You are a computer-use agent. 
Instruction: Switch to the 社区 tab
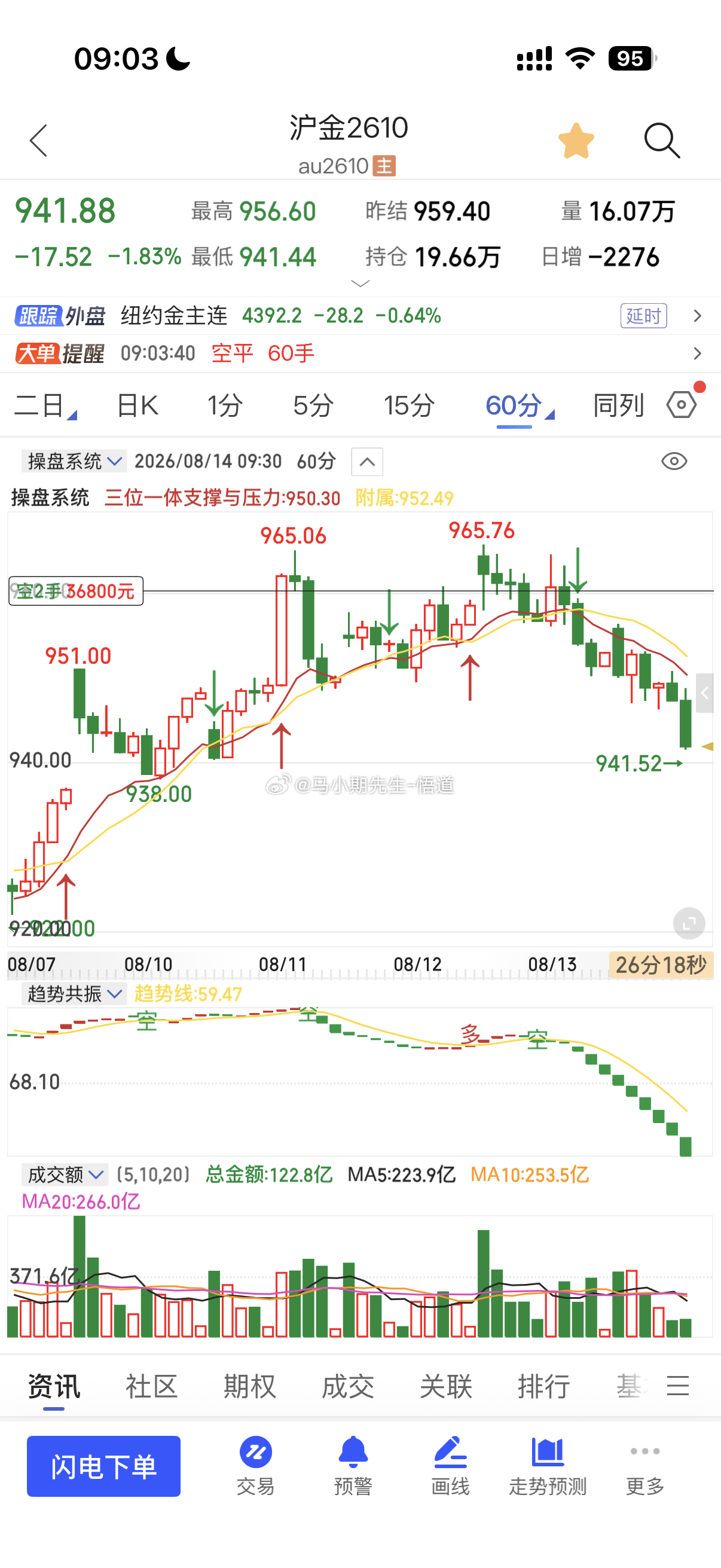pyautogui.click(x=151, y=1386)
